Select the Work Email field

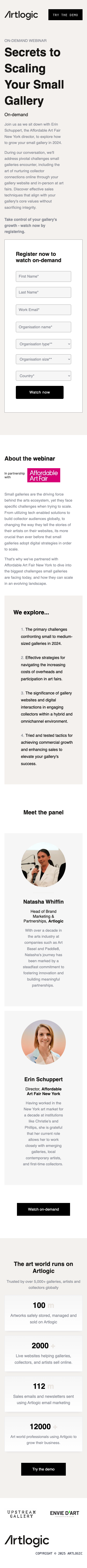click(43, 310)
